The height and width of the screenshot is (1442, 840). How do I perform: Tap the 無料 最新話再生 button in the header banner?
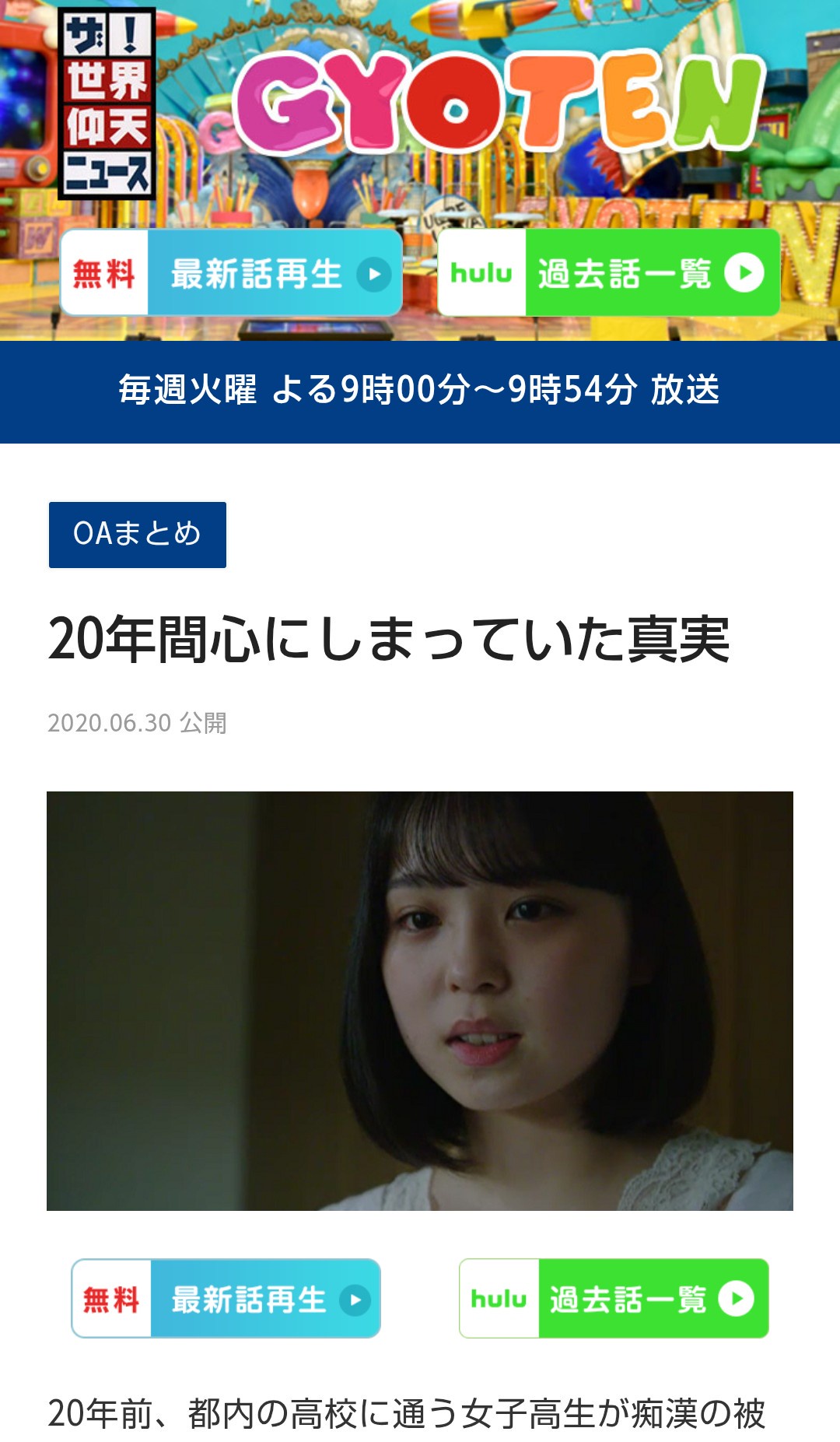click(x=231, y=273)
